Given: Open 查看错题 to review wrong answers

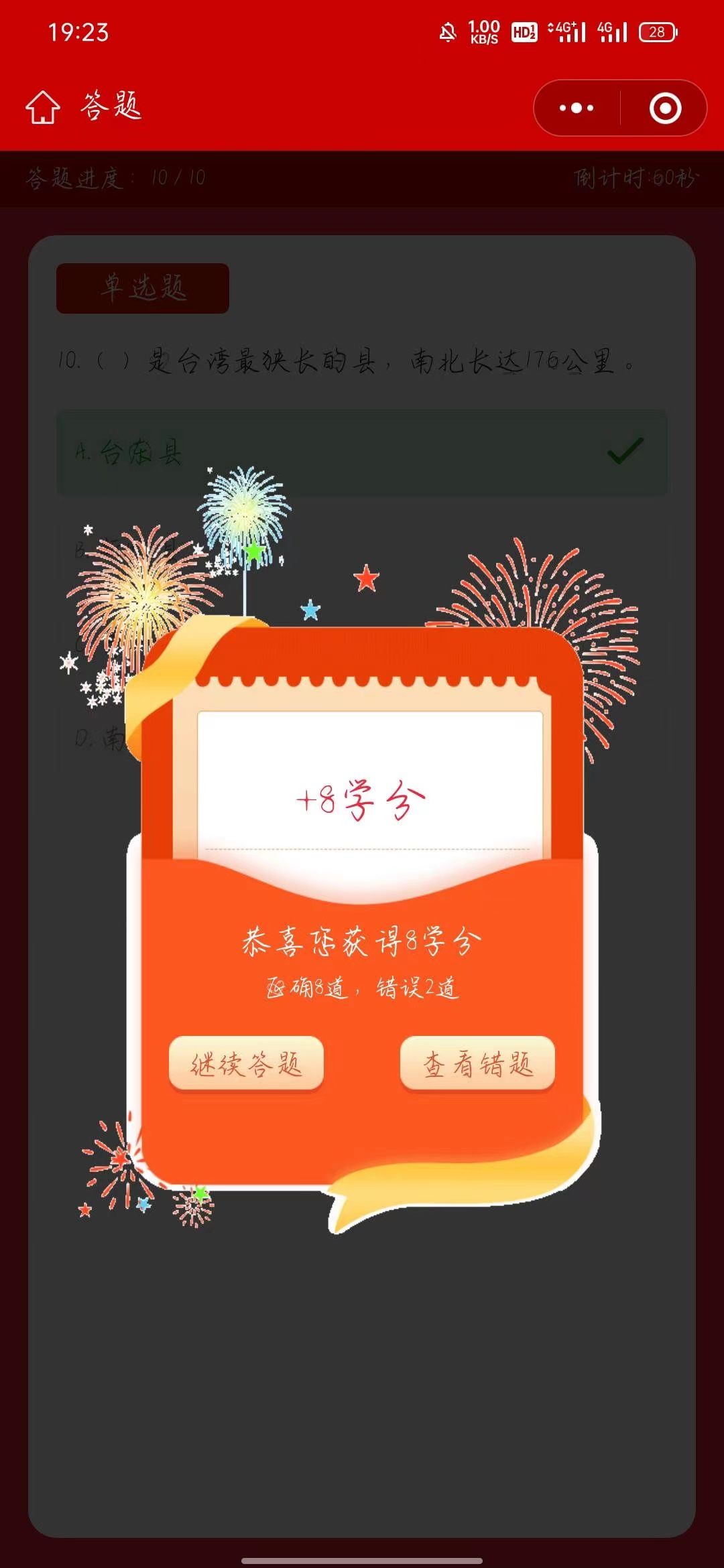Looking at the screenshot, I should 477,1063.
